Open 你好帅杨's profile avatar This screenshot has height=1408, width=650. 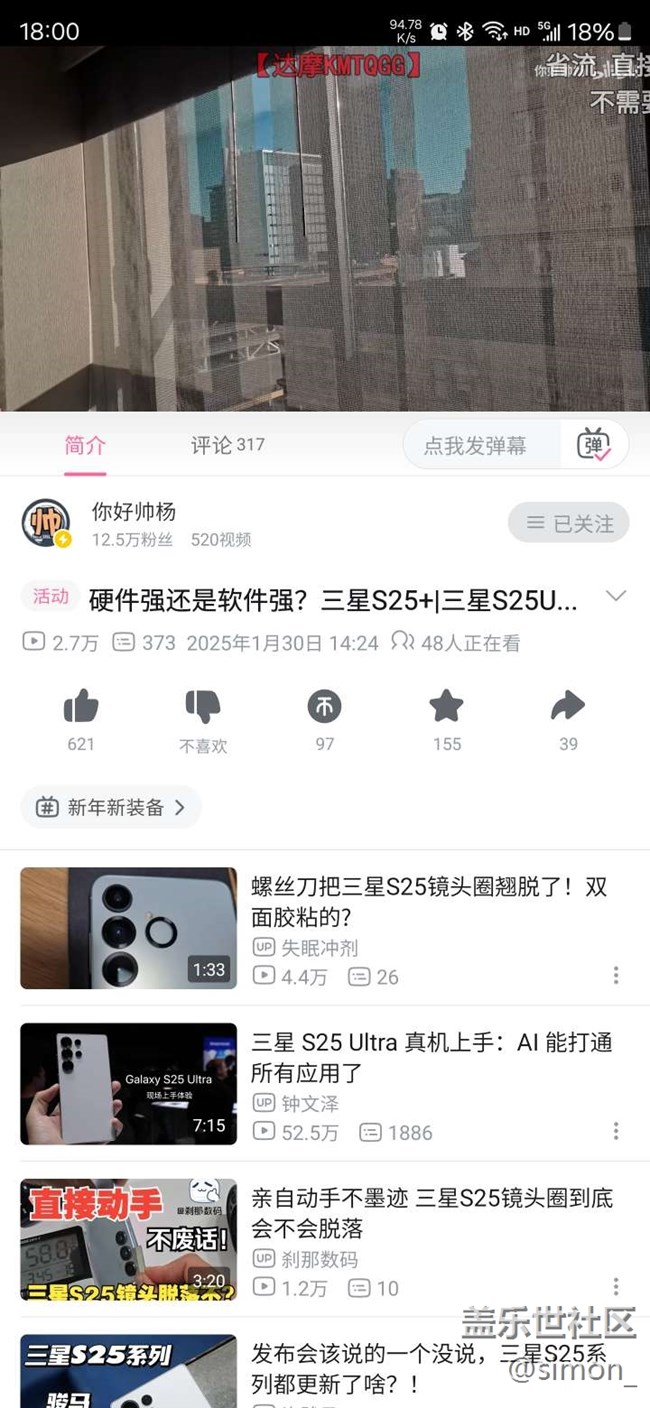(46, 523)
